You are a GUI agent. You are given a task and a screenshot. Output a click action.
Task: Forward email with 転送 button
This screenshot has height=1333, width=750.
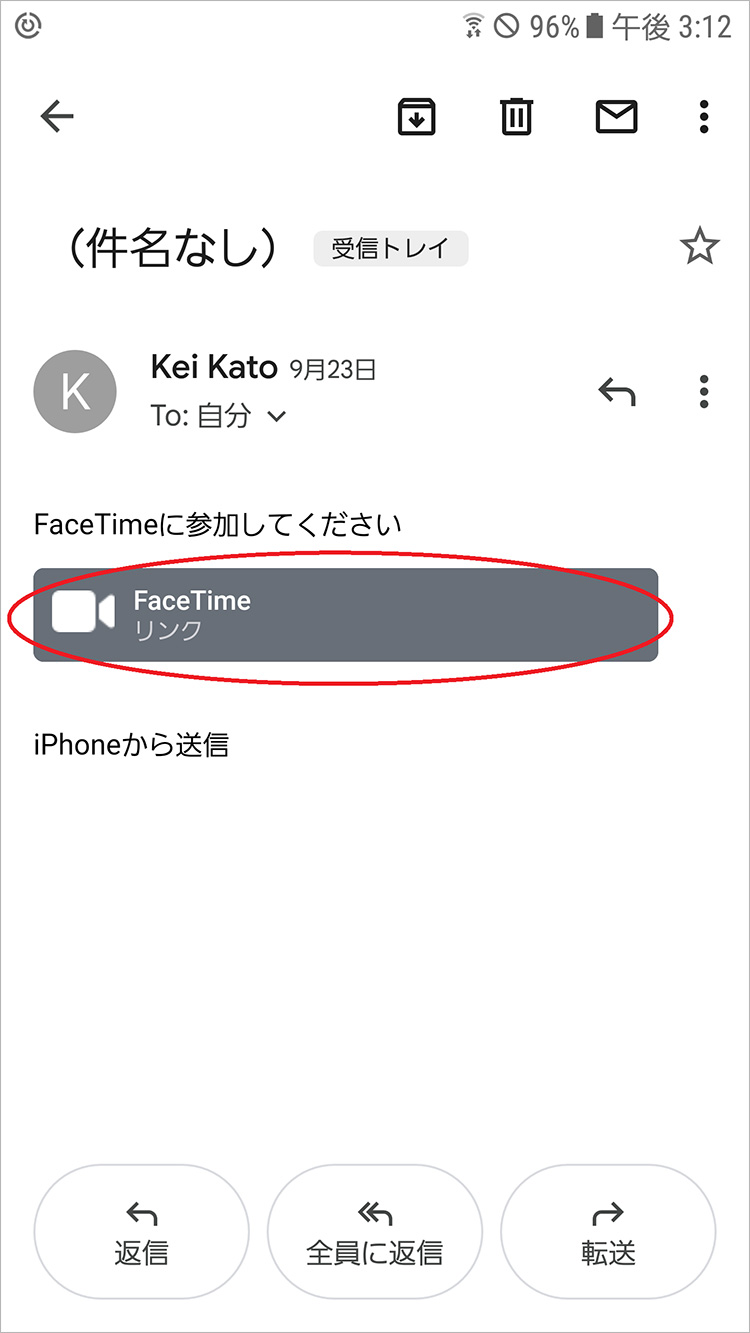608,1232
